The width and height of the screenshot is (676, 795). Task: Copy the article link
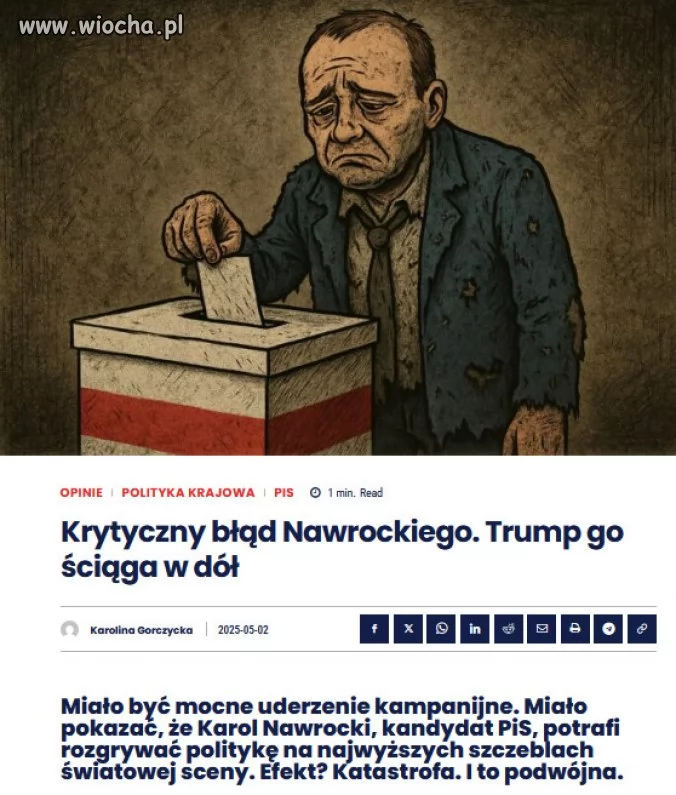tap(642, 629)
